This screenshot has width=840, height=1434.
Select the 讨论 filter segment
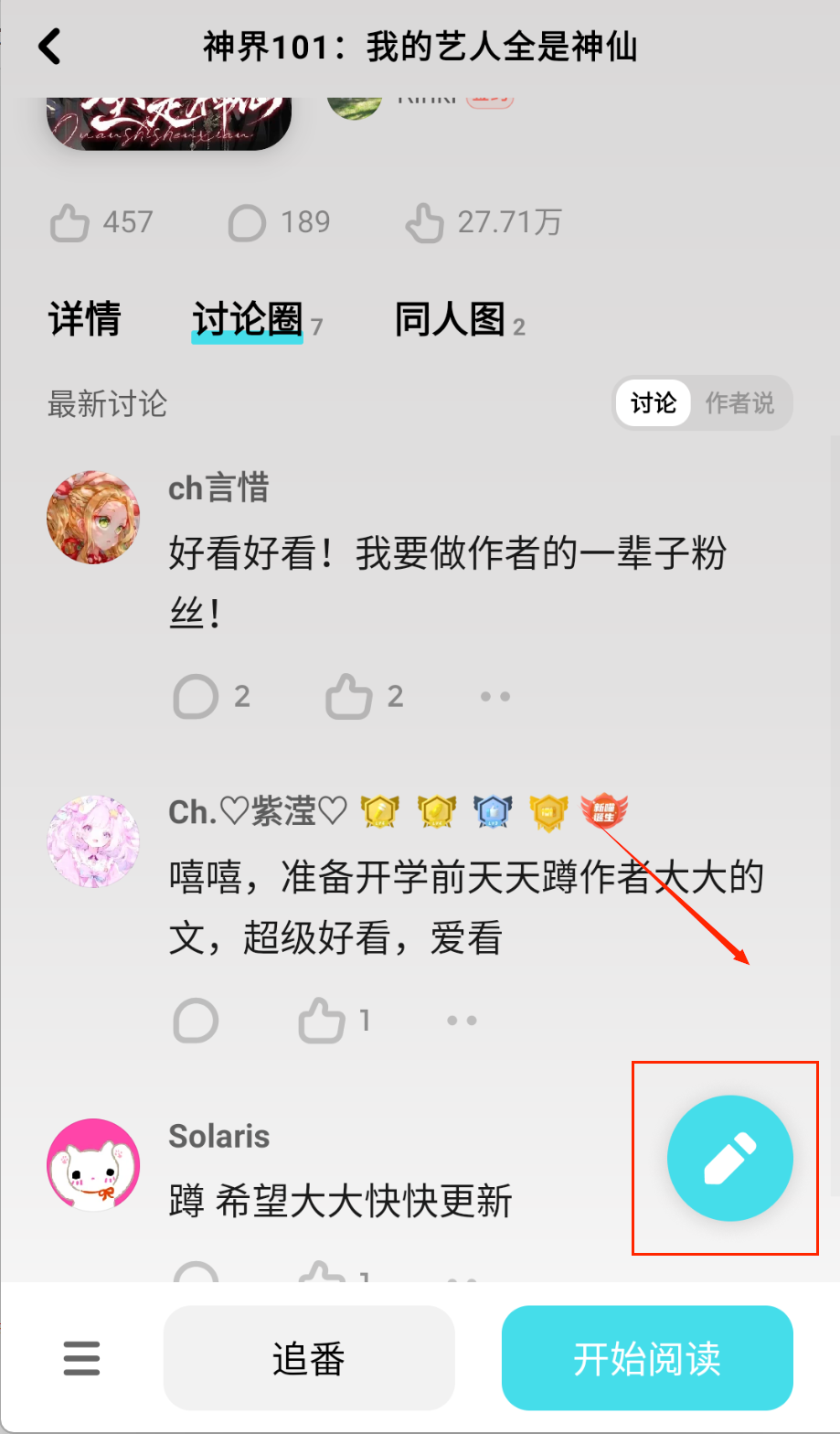tap(654, 403)
